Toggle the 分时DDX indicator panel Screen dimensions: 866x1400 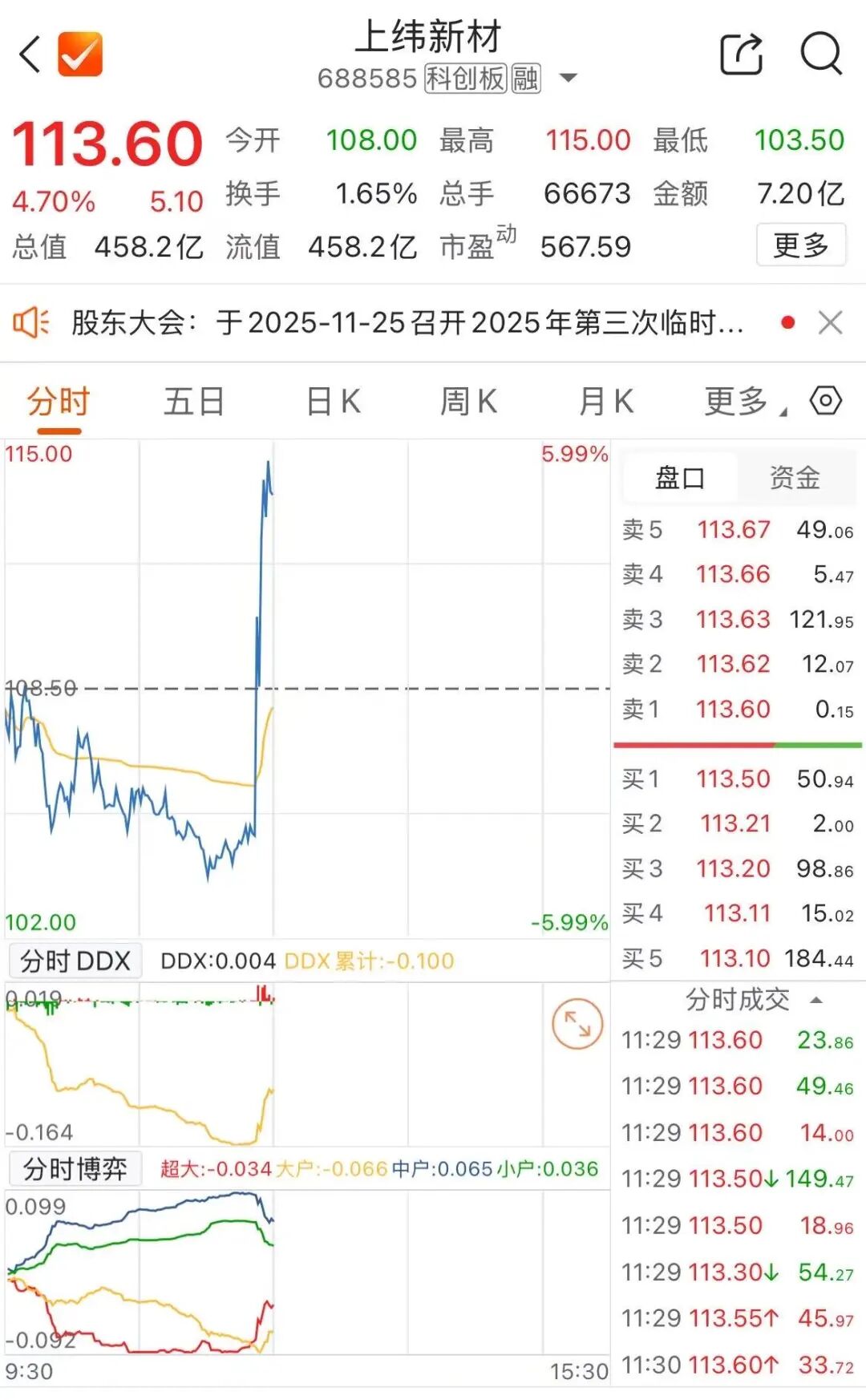coord(74,959)
